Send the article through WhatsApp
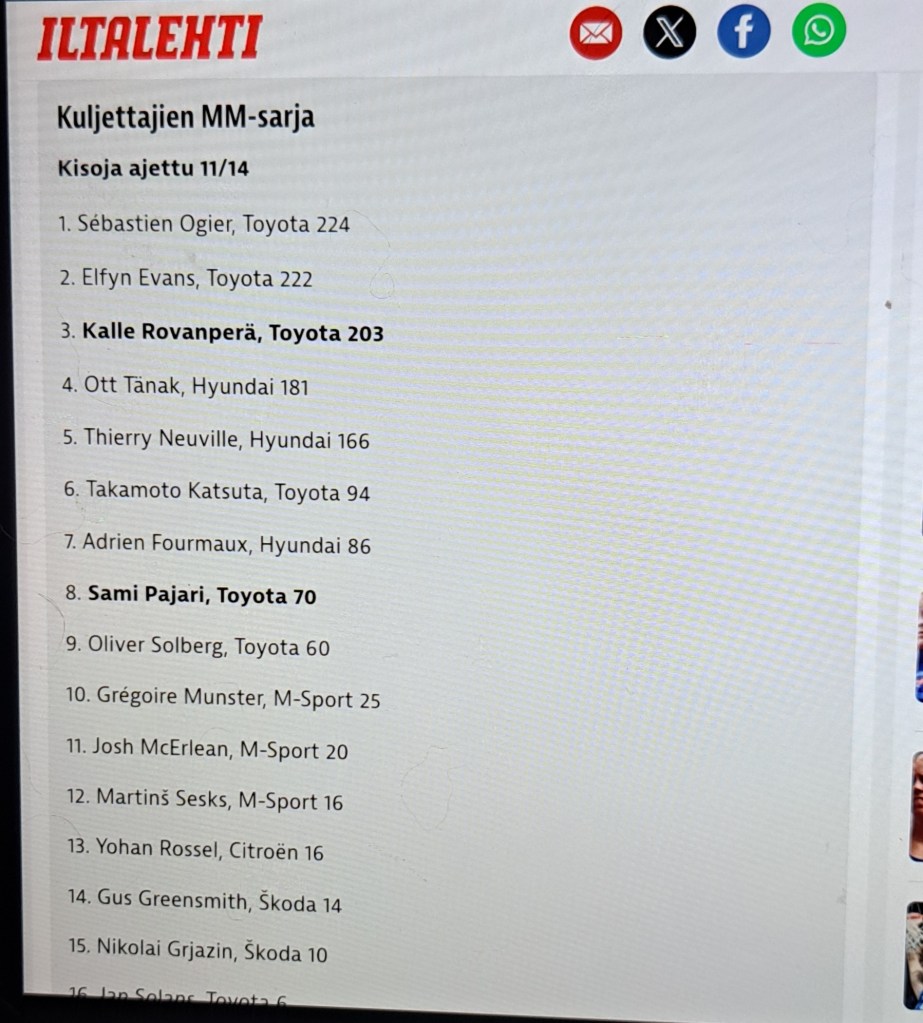The height and width of the screenshot is (1023, 923). click(818, 31)
